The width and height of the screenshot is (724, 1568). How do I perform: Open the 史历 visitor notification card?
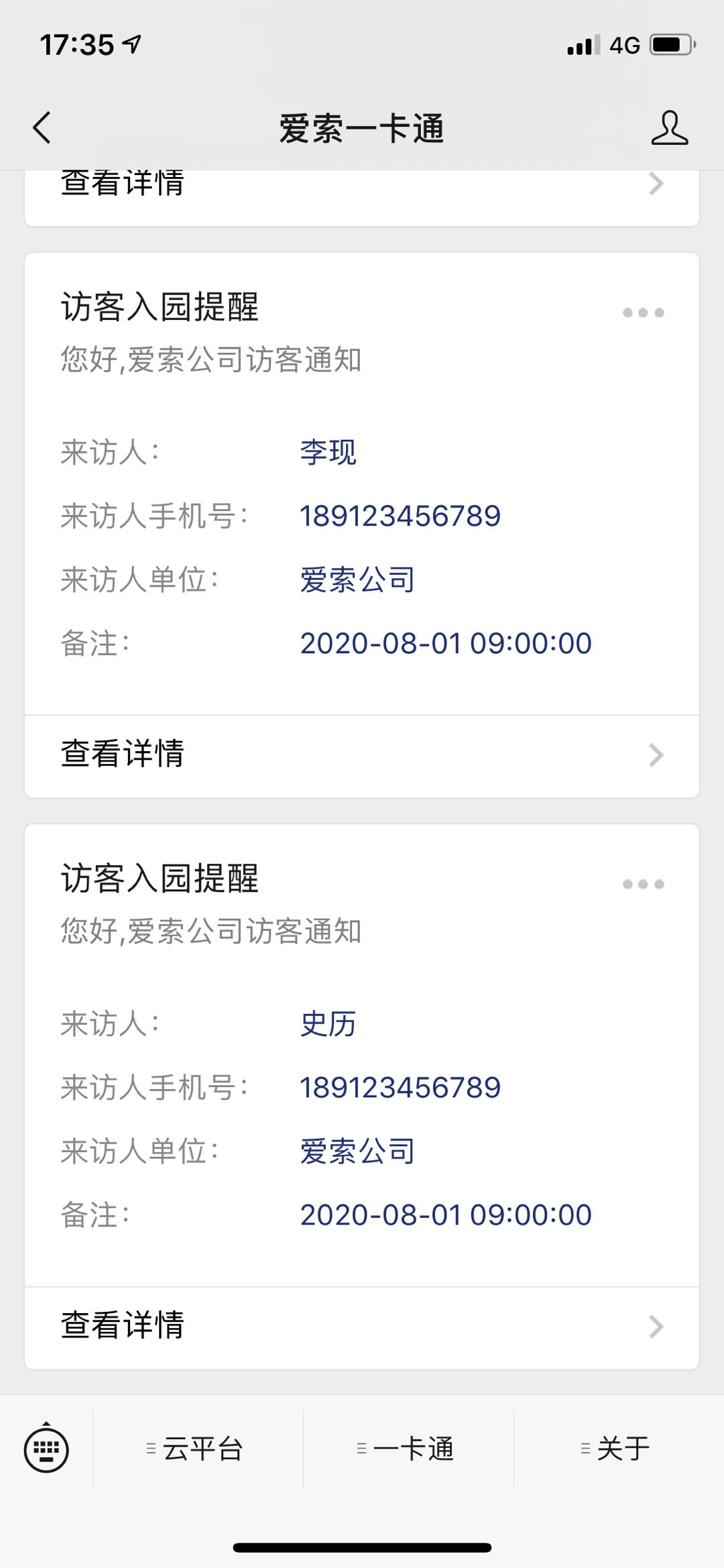coord(362,1055)
